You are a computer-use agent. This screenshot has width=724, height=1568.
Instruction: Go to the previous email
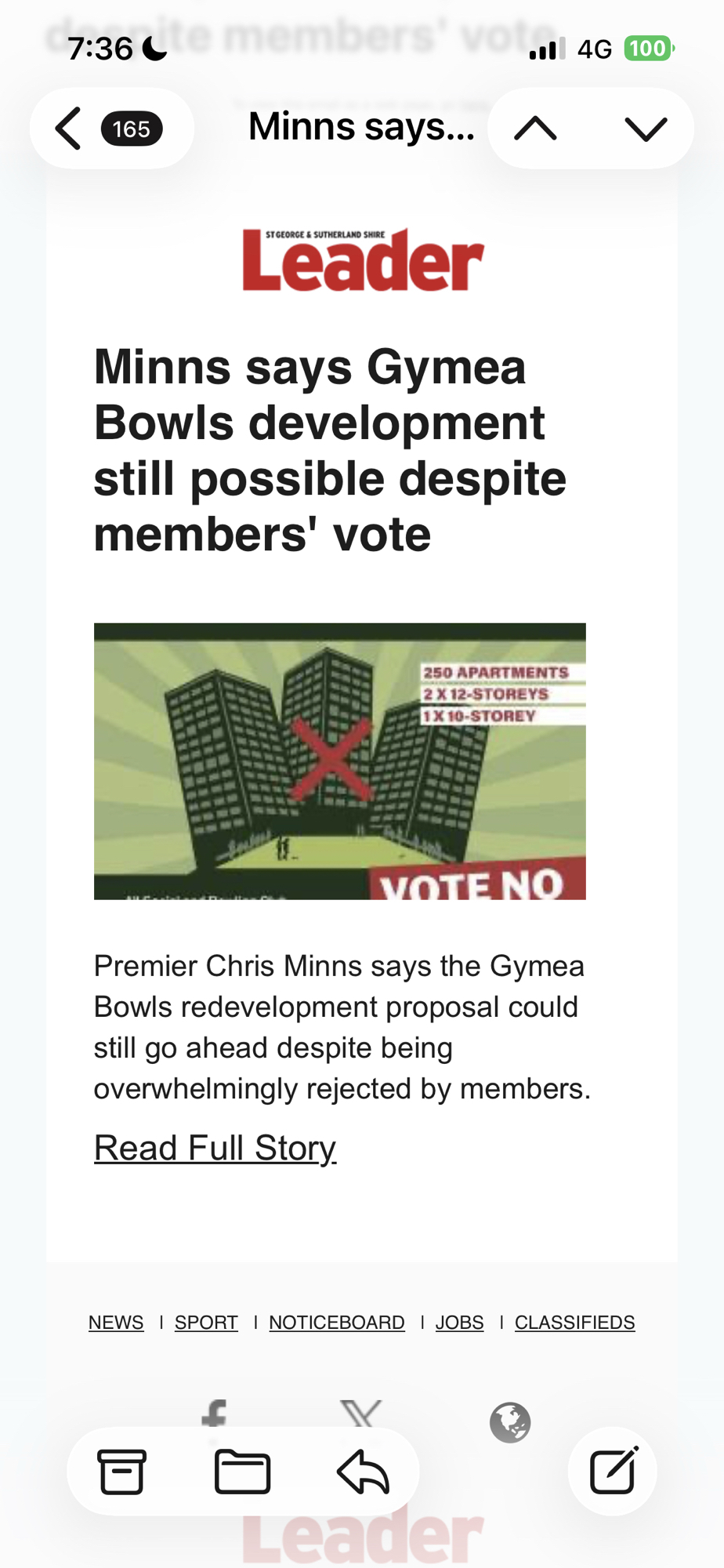[x=536, y=129]
